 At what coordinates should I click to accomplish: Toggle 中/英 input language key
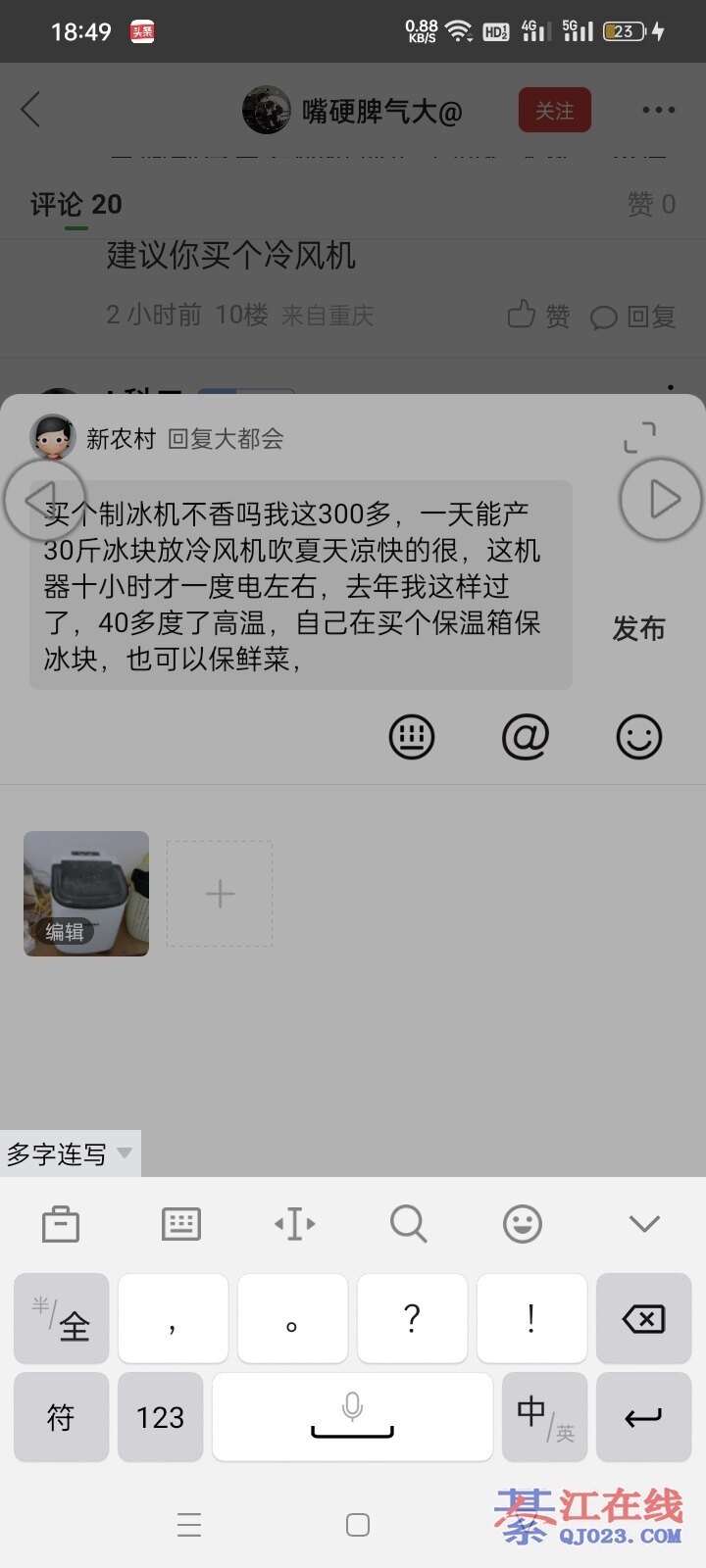tap(544, 1417)
